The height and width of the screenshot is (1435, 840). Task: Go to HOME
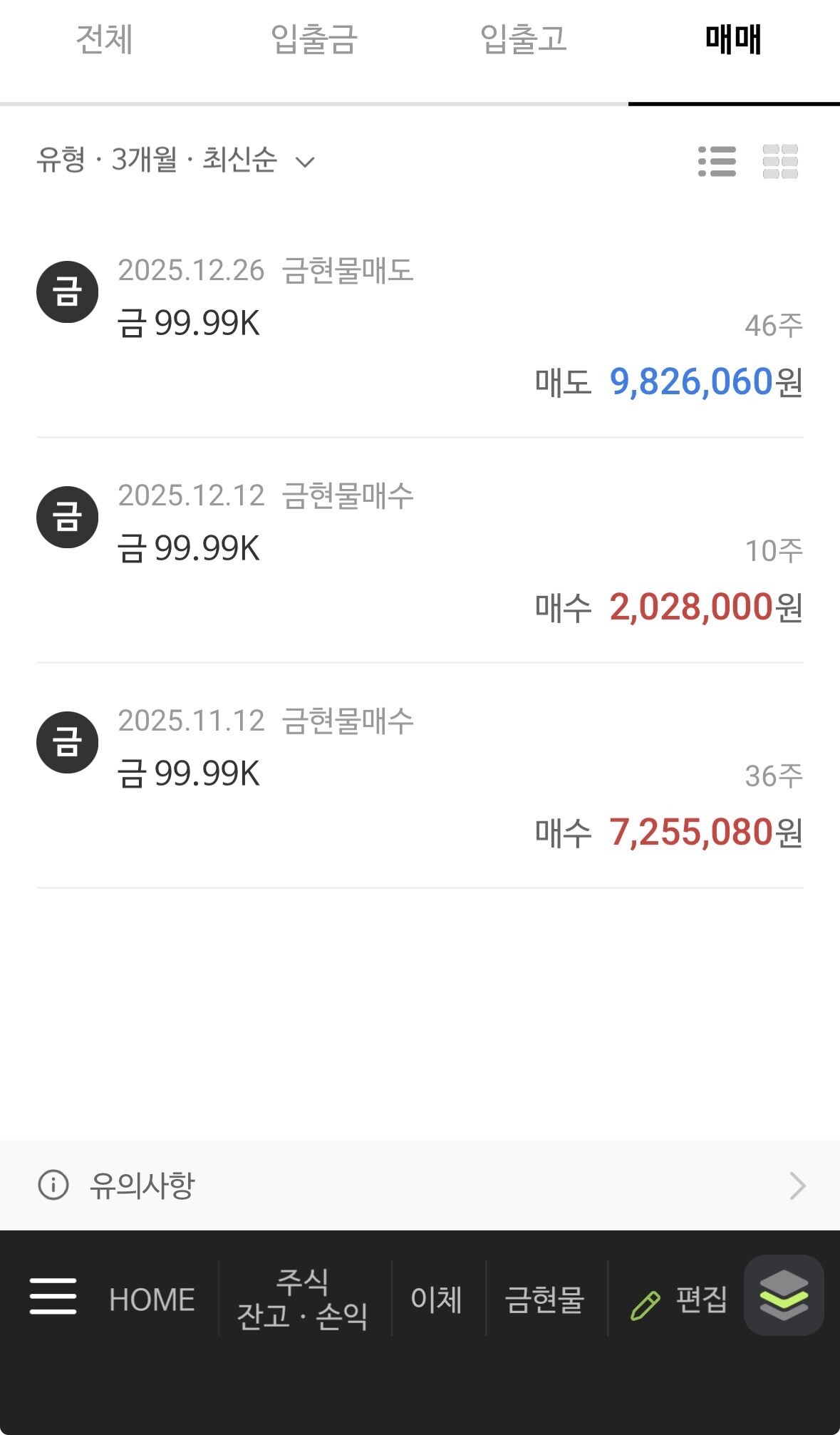click(x=152, y=1300)
